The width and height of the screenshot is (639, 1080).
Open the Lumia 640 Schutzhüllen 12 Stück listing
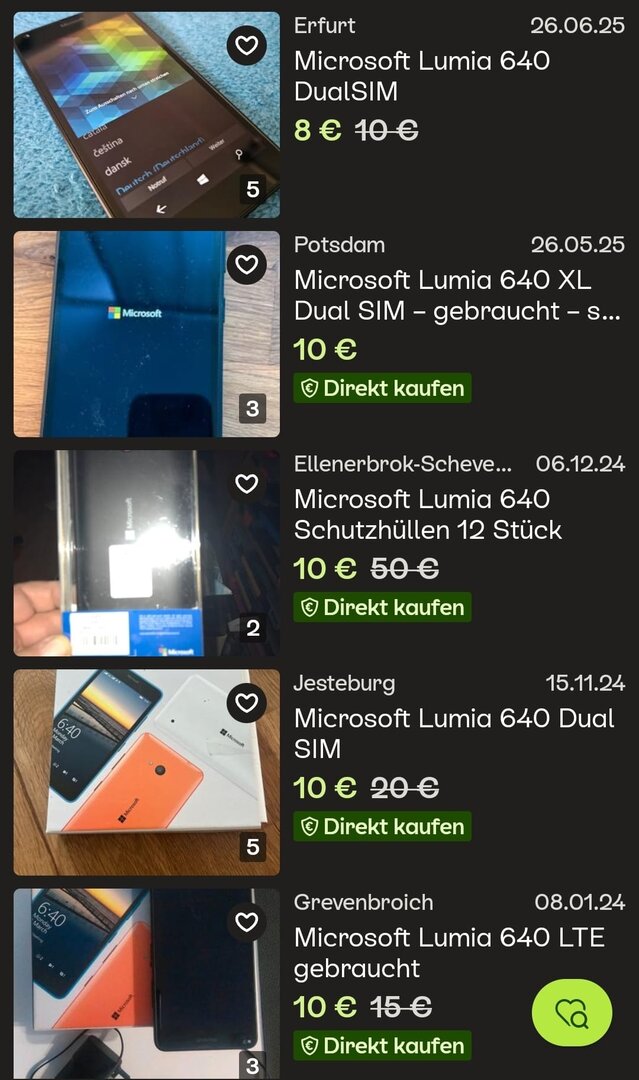(427, 514)
